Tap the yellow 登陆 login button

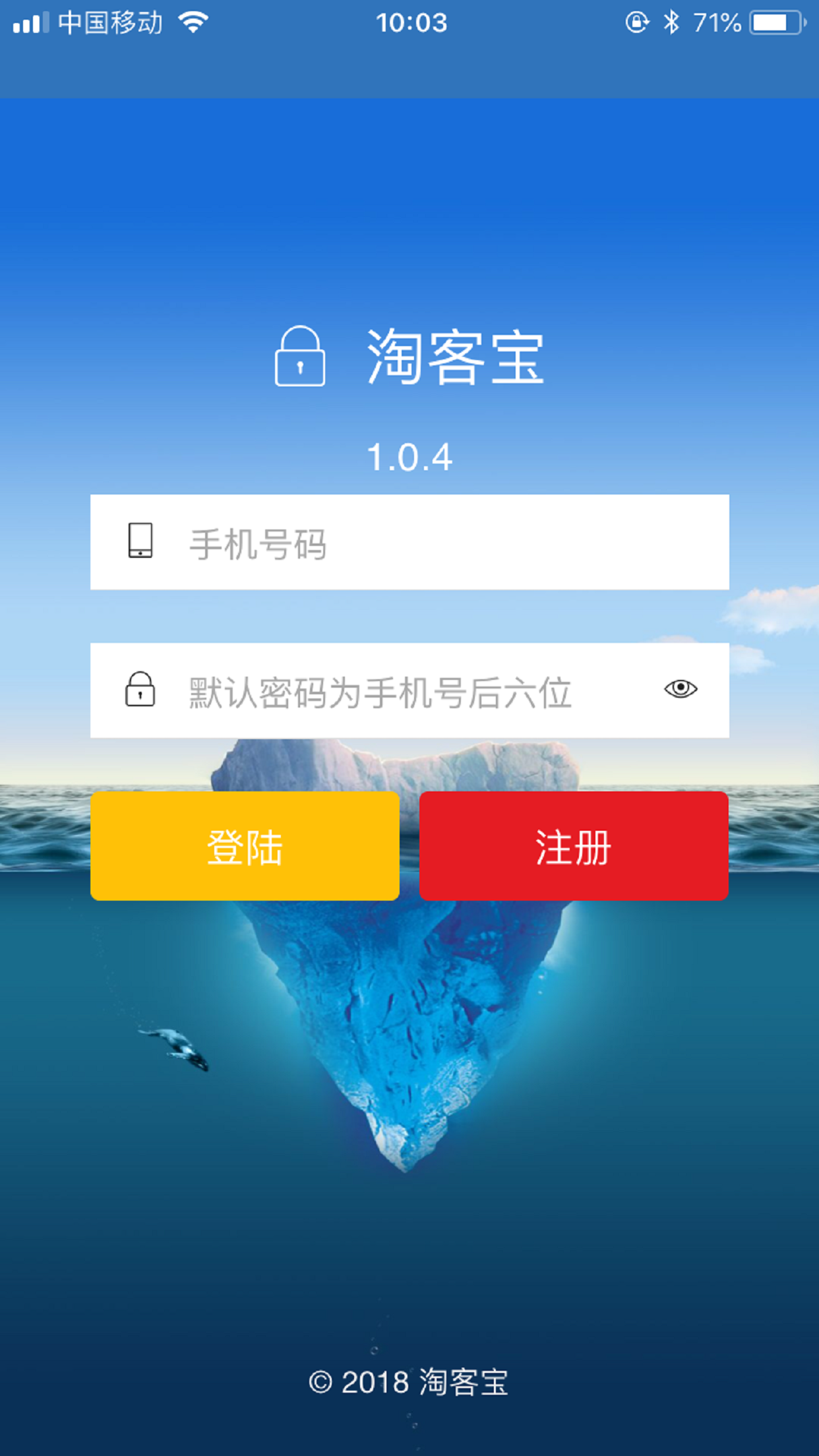click(x=245, y=846)
